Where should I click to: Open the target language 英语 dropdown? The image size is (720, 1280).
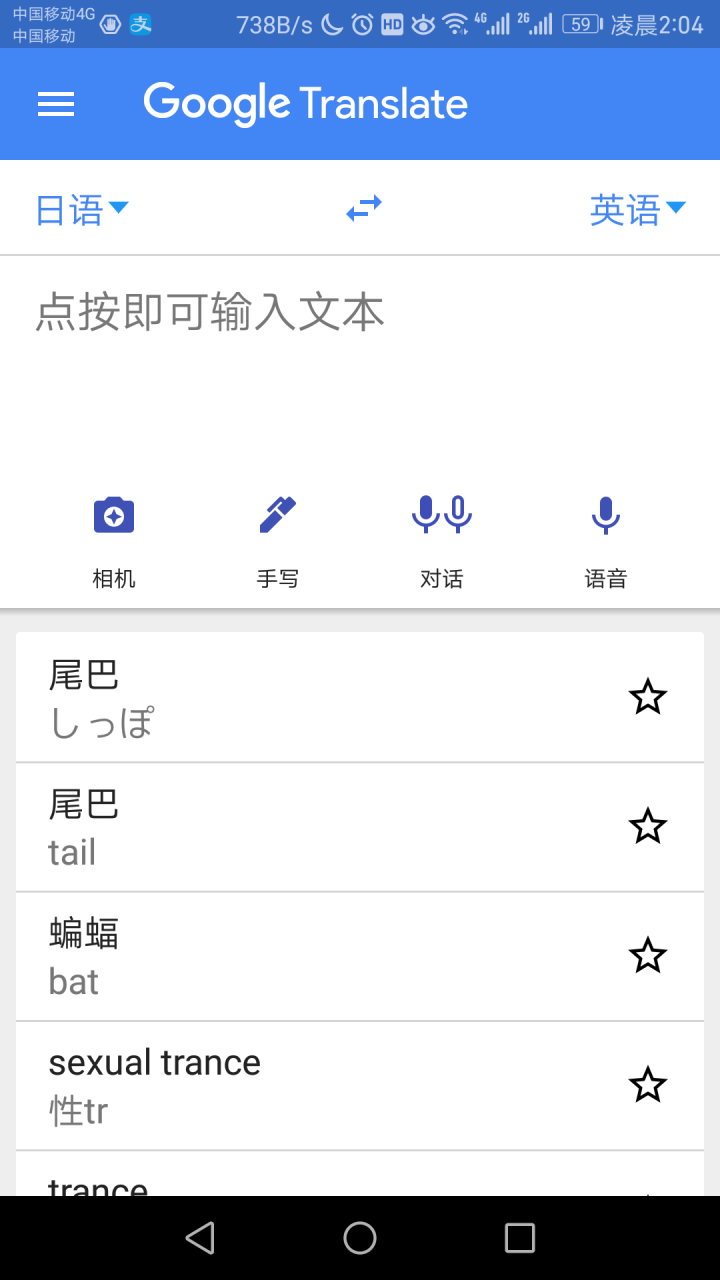click(x=637, y=207)
